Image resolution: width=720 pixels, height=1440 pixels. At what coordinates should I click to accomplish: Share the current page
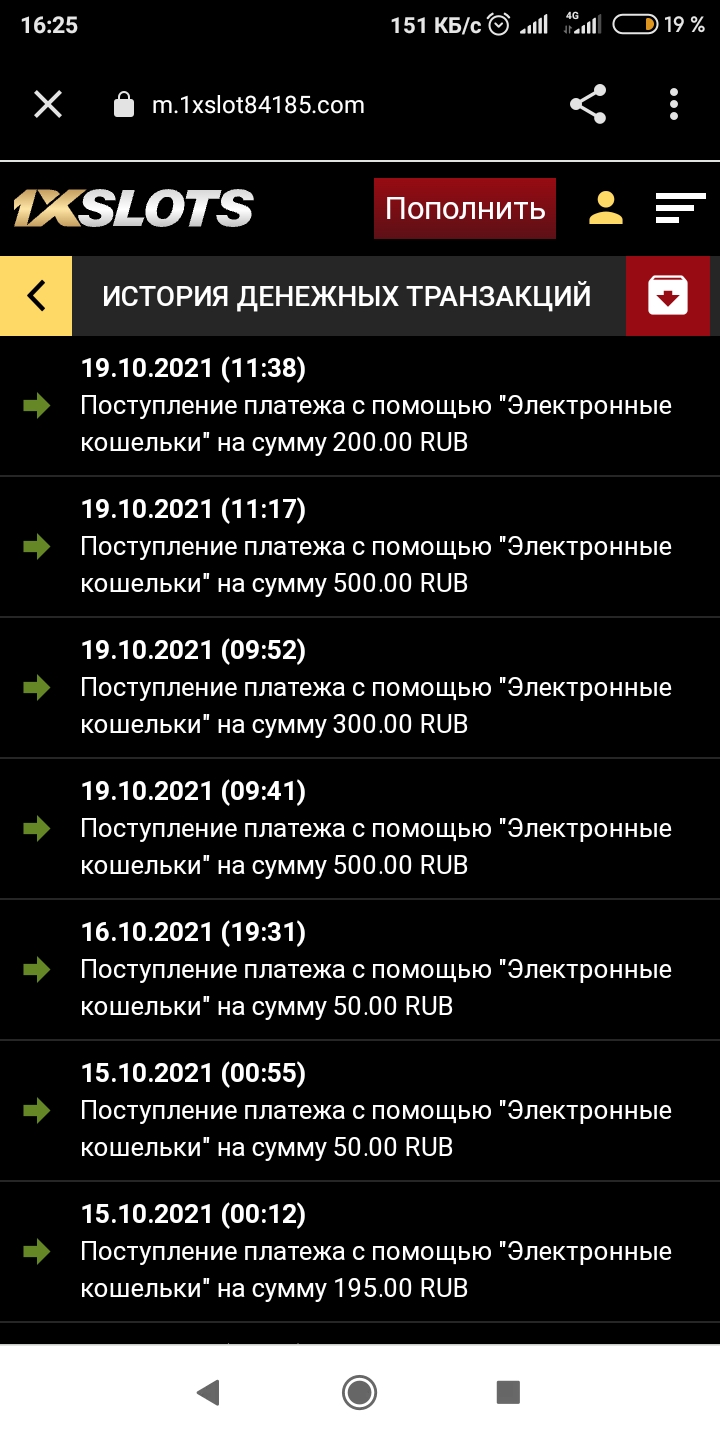(x=588, y=105)
